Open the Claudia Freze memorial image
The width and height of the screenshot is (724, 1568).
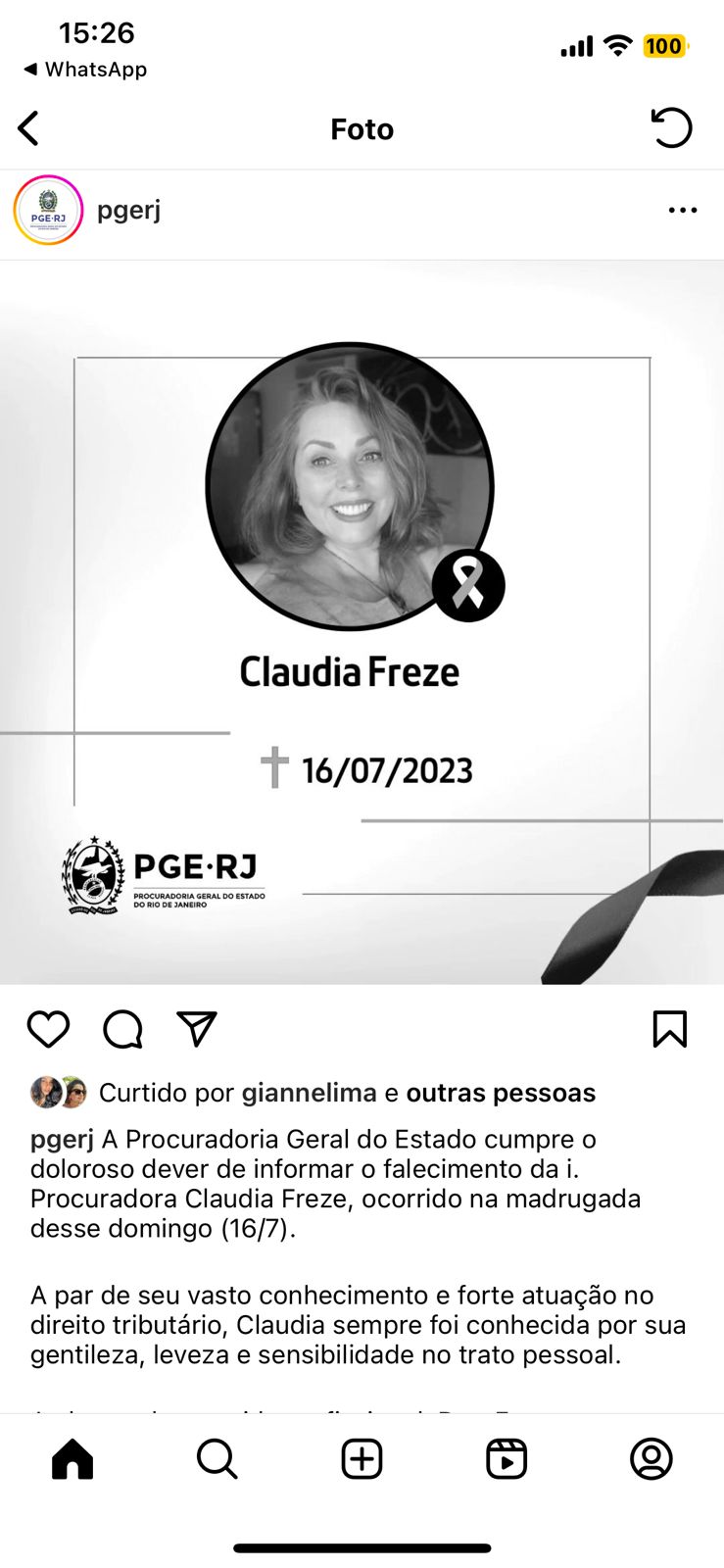point(362,622)
